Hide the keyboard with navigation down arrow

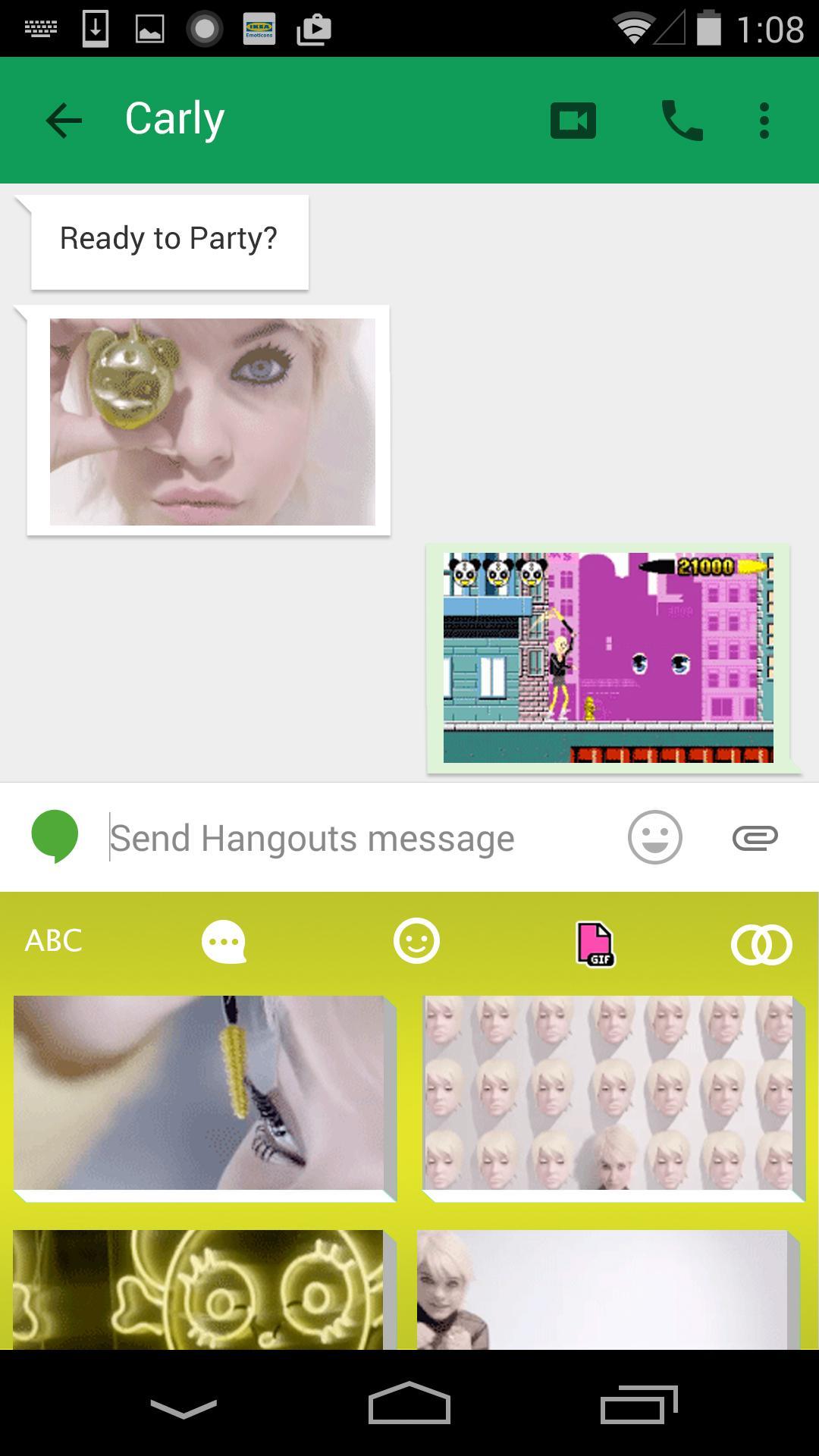tap(184, 1408)
